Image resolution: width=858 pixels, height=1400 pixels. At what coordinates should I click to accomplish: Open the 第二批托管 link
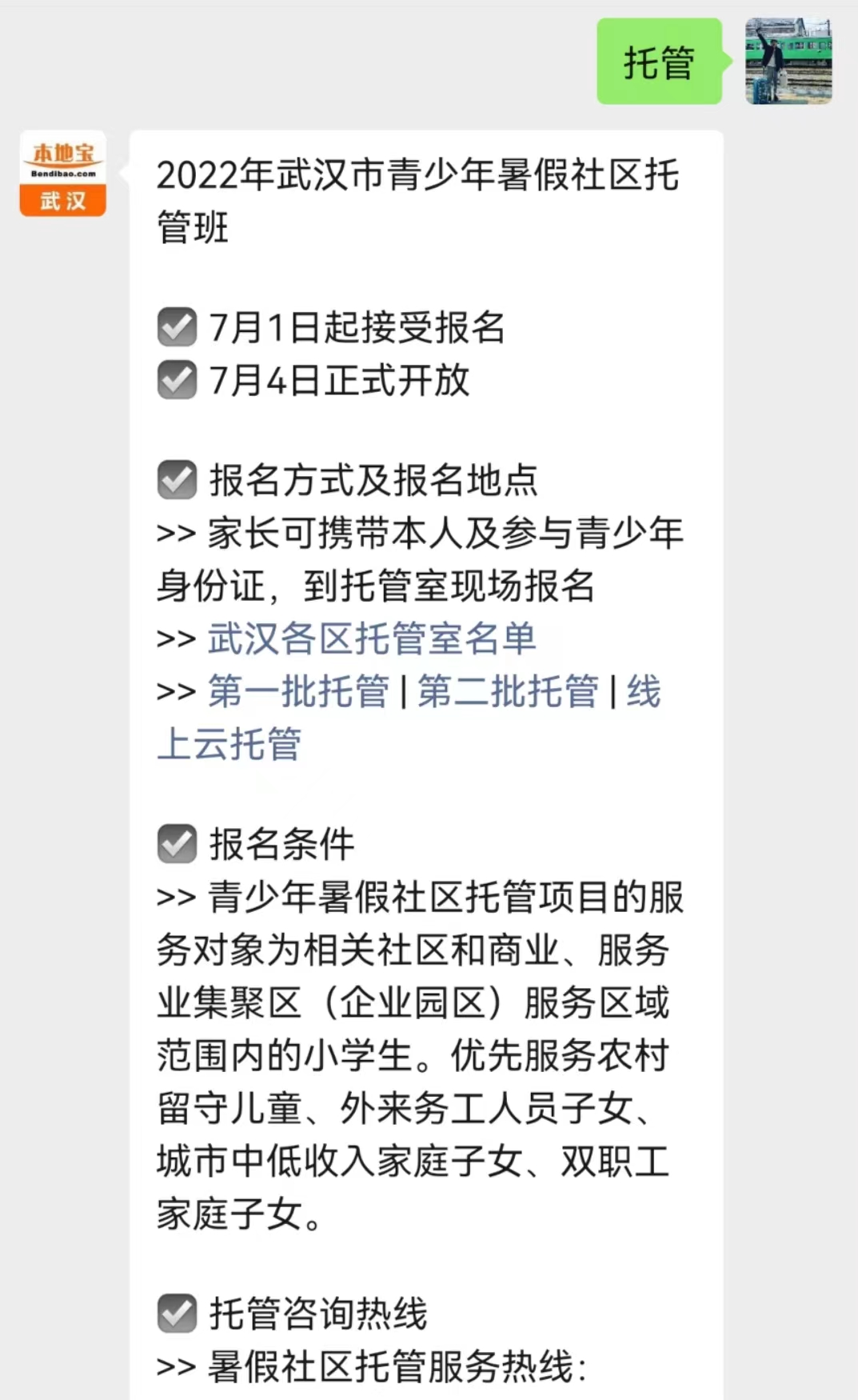pyautogui.click(x=508, y=691)
